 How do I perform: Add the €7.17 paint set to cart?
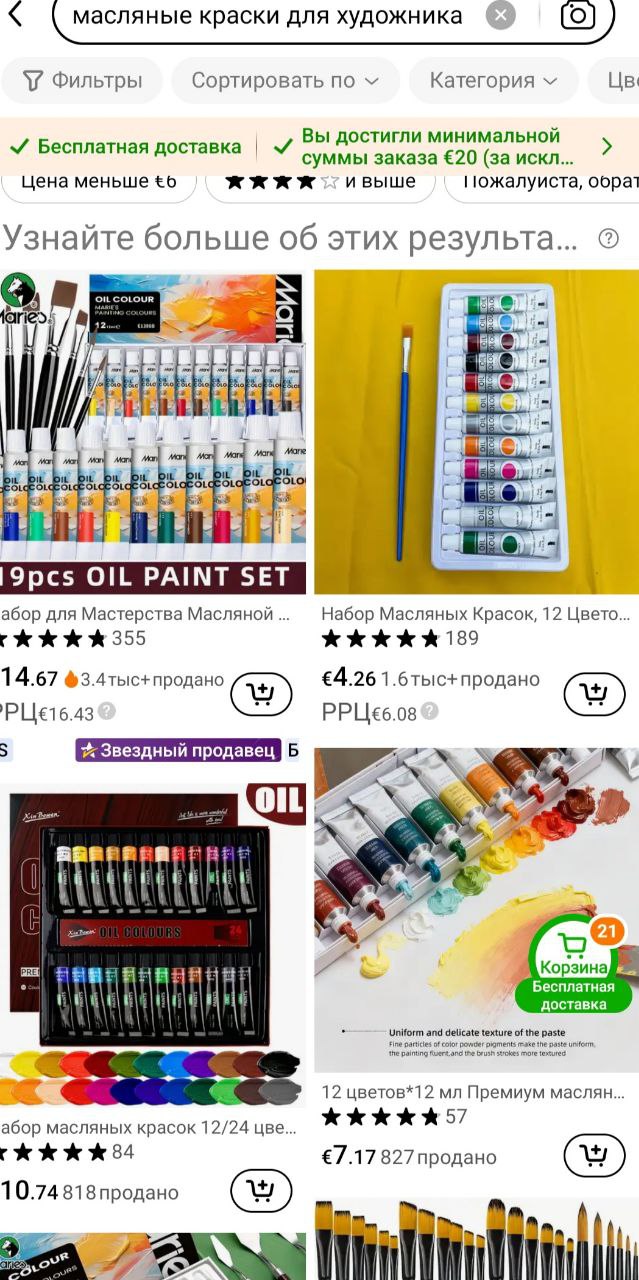coord(594,1156)
